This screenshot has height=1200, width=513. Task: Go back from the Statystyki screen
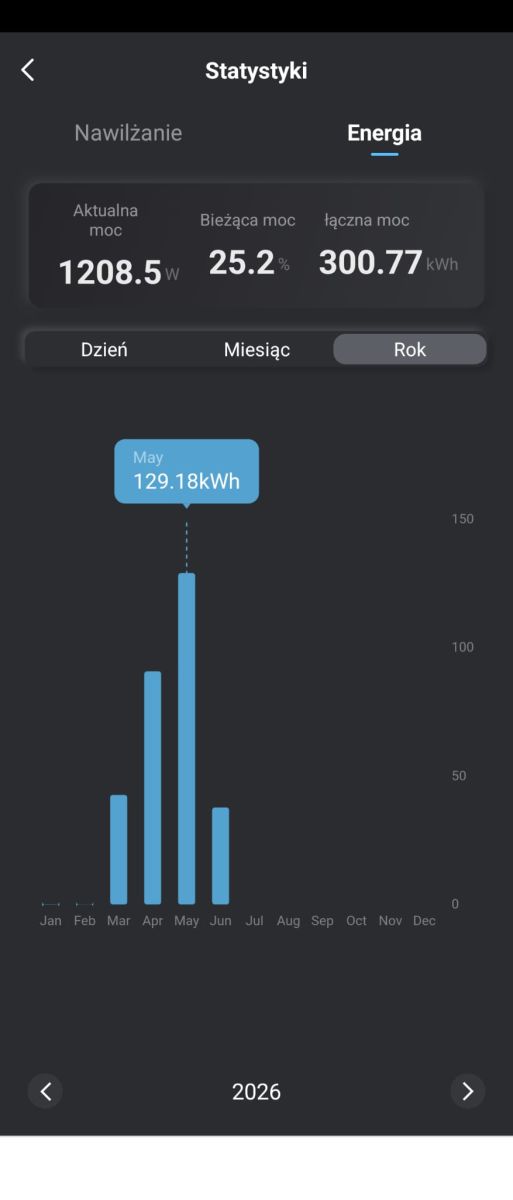coord(28,70)
